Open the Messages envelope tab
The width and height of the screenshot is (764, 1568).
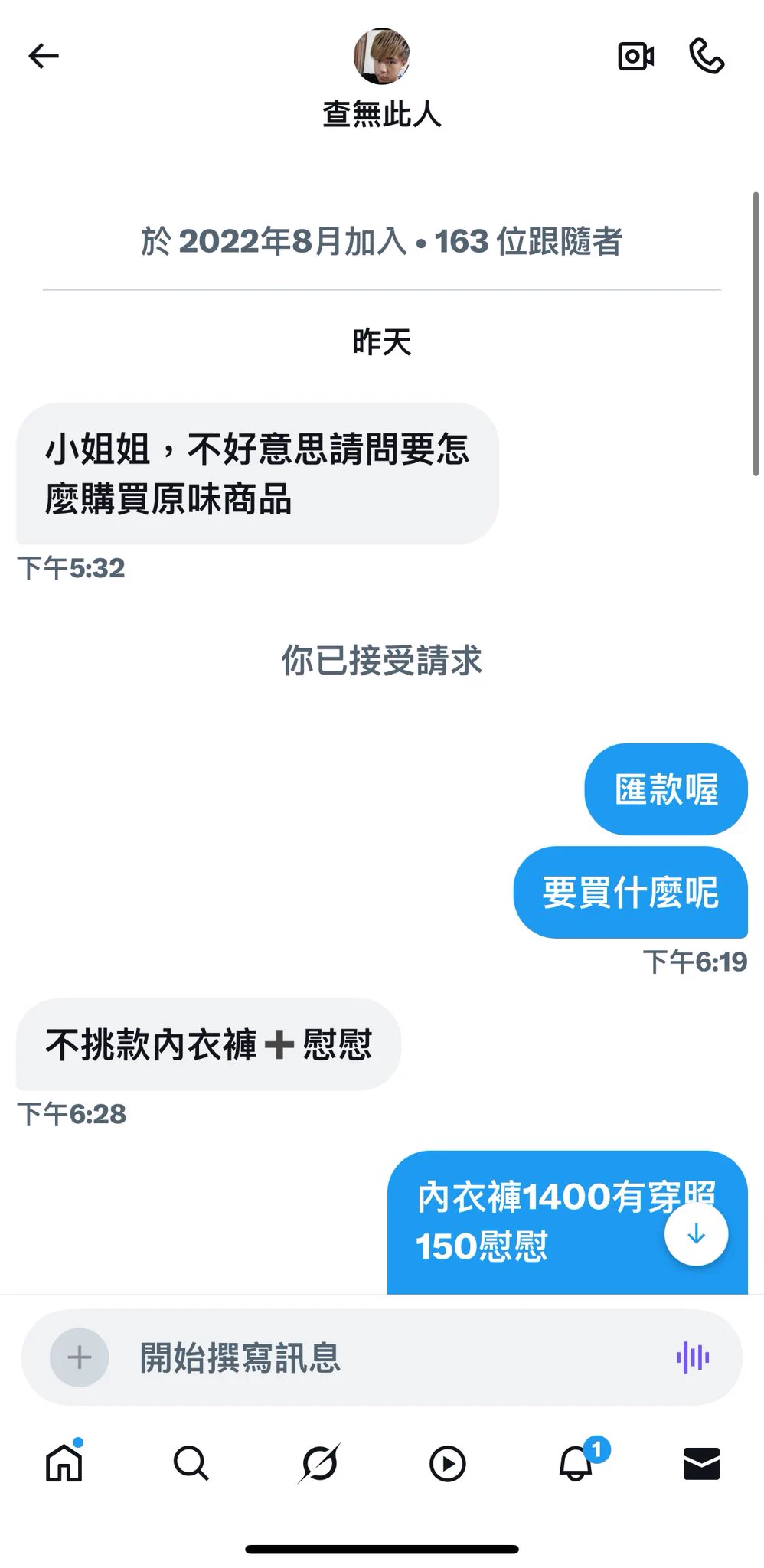pos(701,1464)
